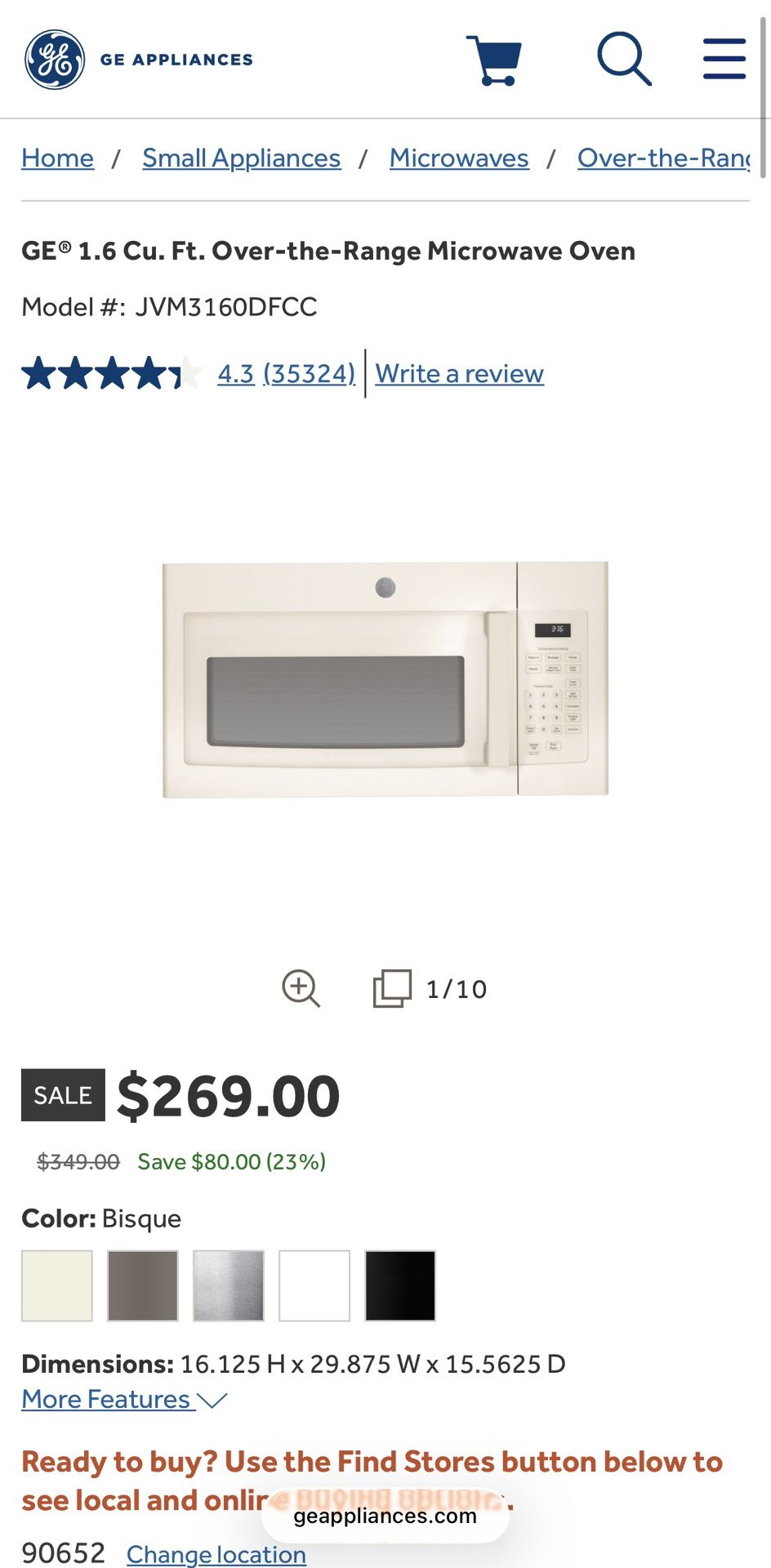771x1568 pixels.
Task: Zoom in on the product image
Action: pyautogui.click(x=301, y=988)
